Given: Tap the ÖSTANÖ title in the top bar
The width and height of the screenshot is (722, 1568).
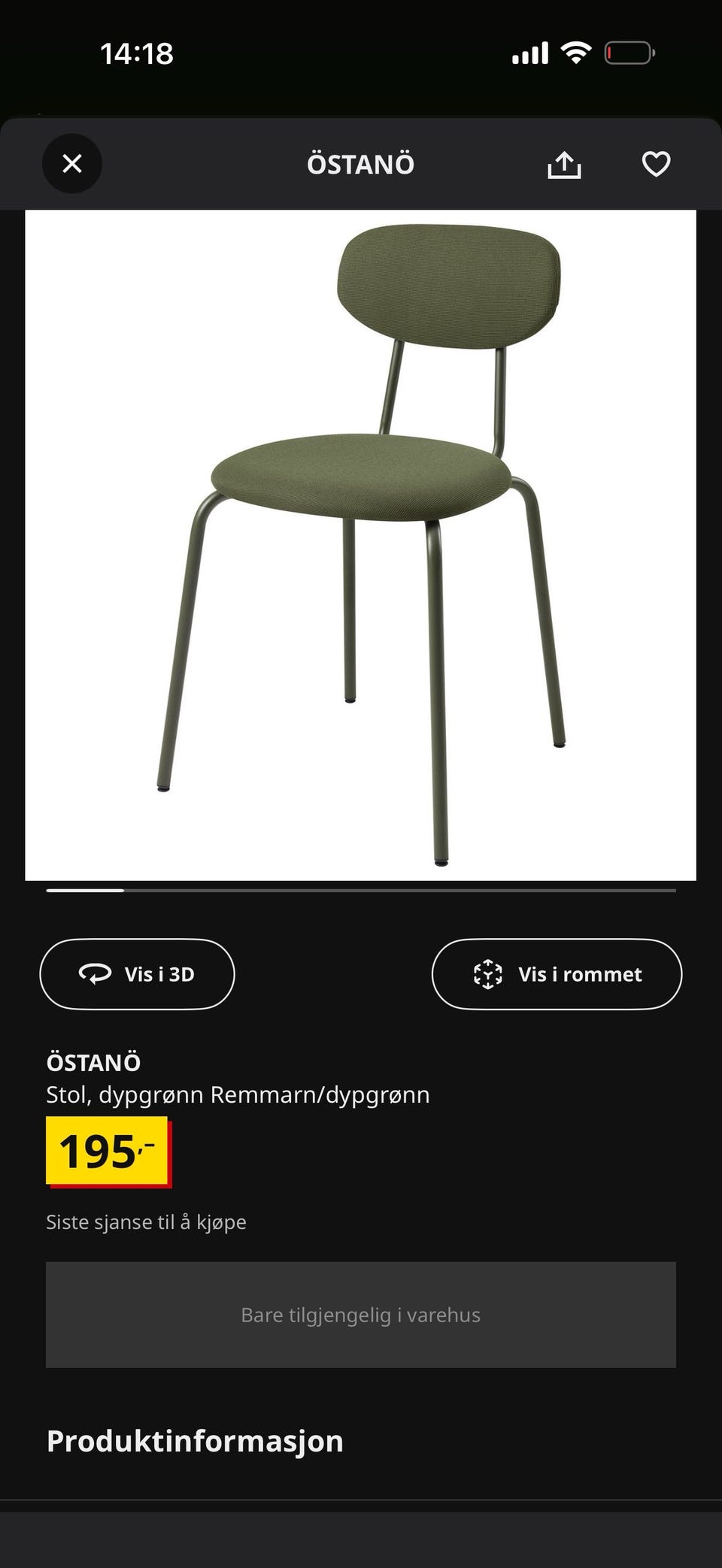Looking at the screenshot, I should [x=361, y=165].
